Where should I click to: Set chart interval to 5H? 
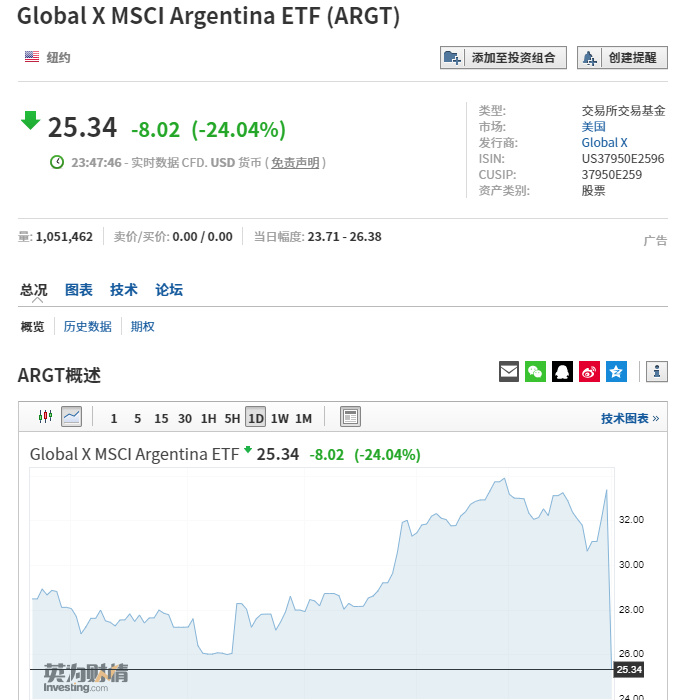point(232,418)
